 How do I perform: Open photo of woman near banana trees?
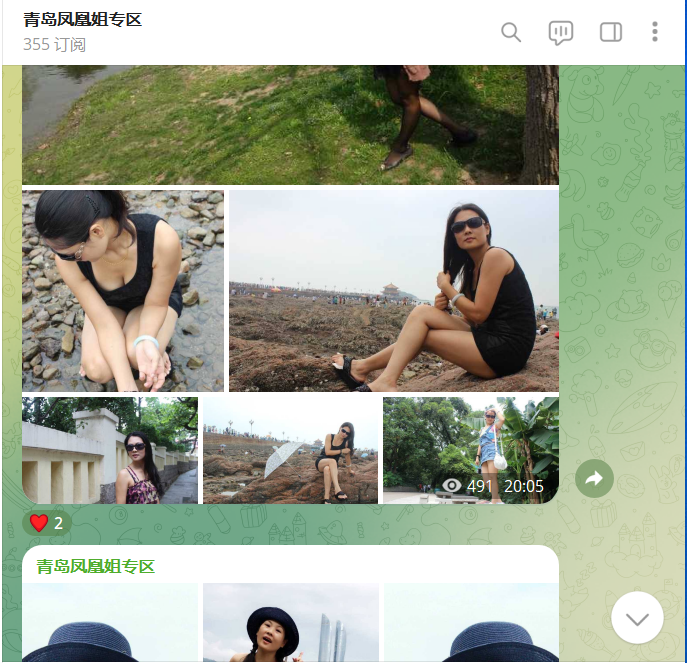[470, 440]
